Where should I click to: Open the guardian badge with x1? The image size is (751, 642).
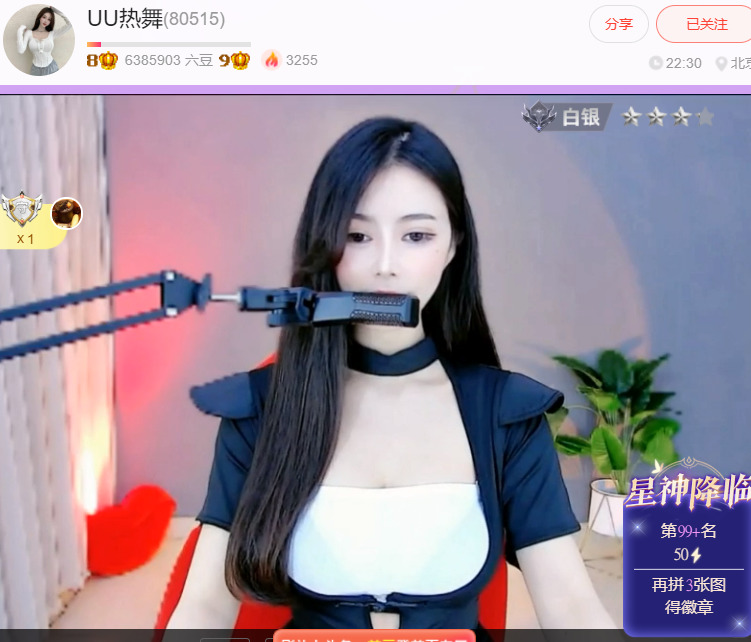22,218
